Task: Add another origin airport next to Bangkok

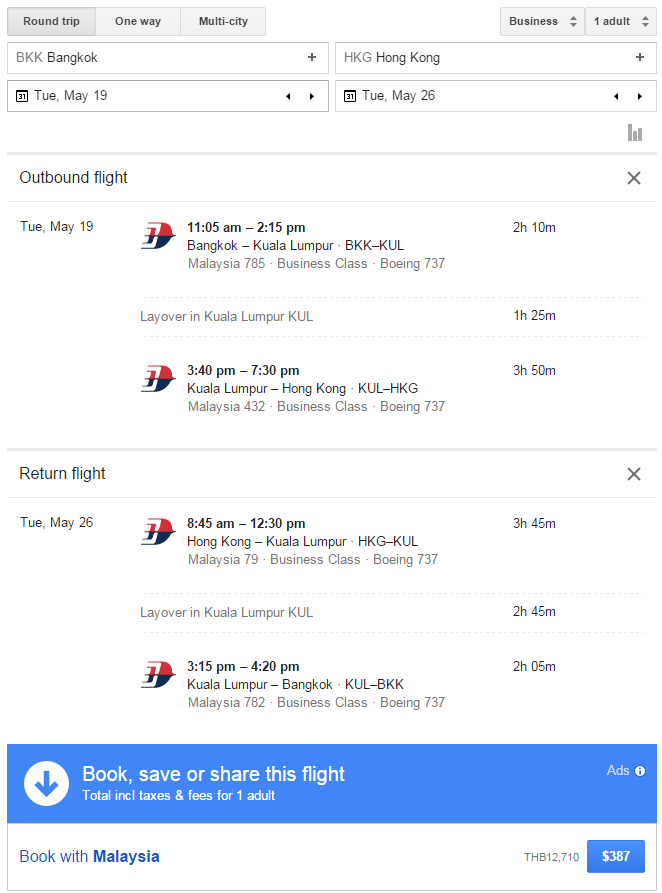Action: click(312, 58)
